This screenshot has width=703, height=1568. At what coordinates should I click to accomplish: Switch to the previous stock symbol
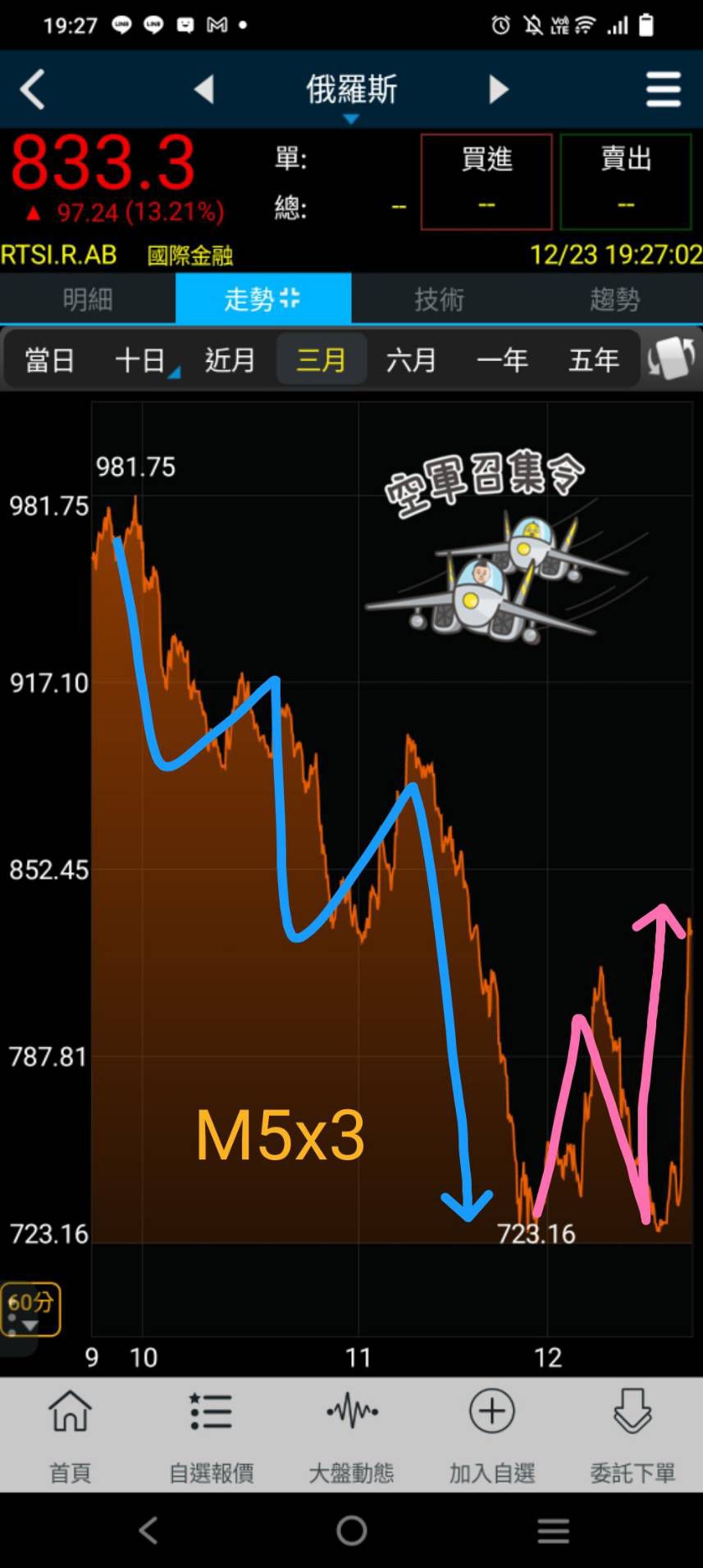click(x=204, y=89)
